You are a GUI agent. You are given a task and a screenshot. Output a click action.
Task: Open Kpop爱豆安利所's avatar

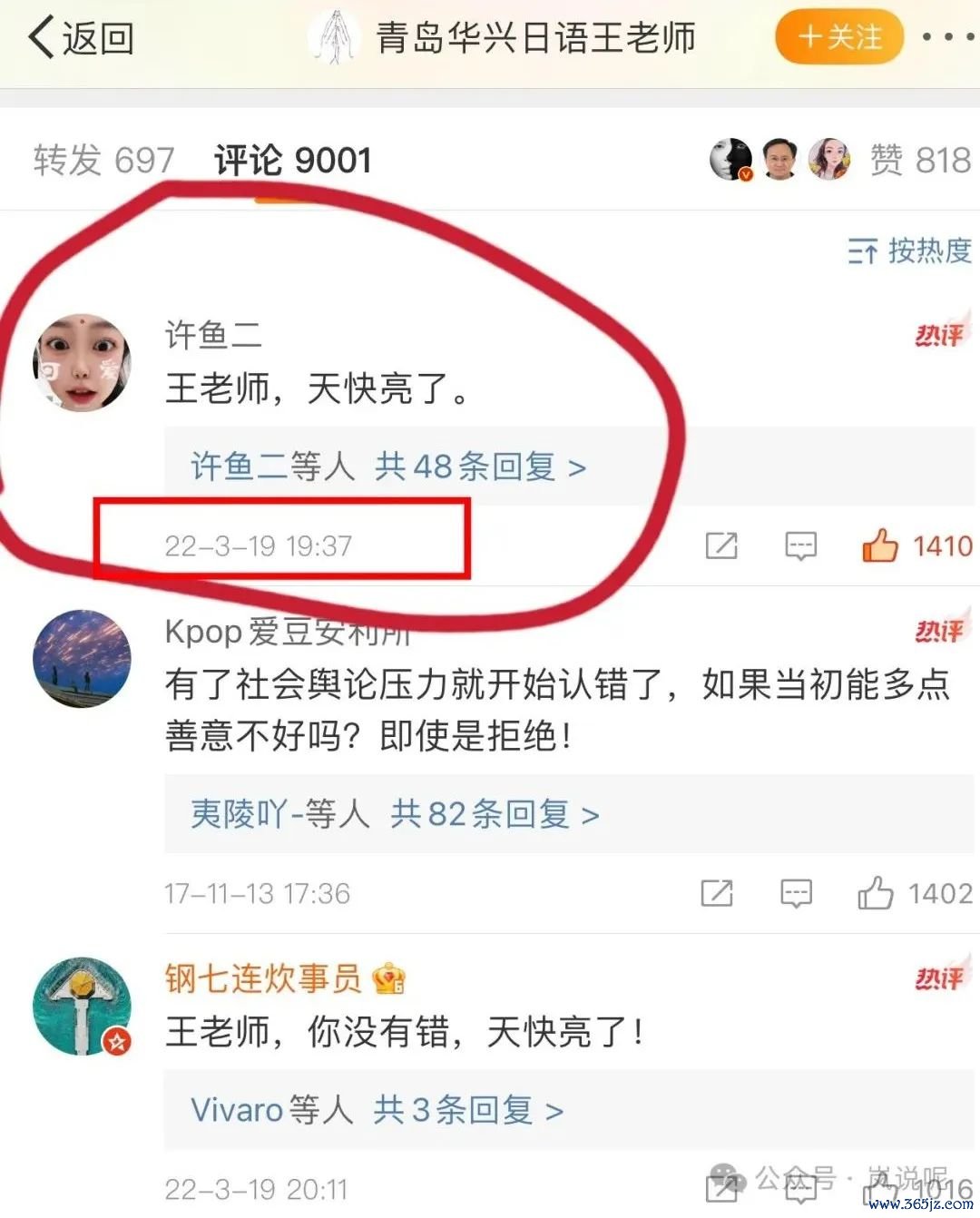coord(82,658)
